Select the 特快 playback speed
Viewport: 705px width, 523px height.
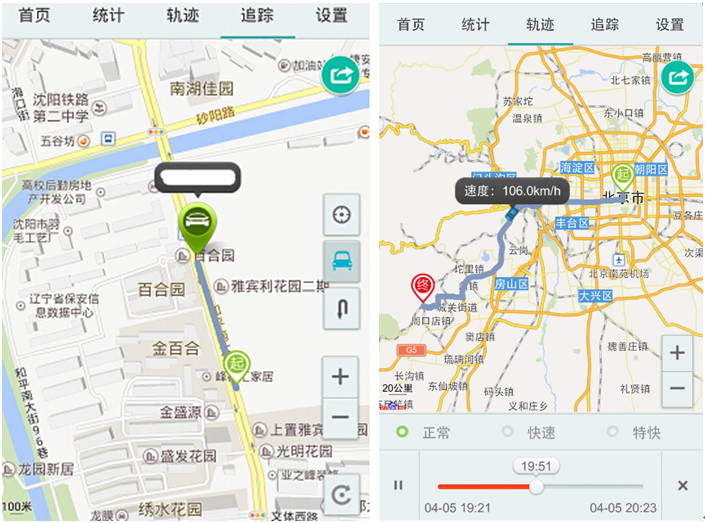tap(634, 432)
